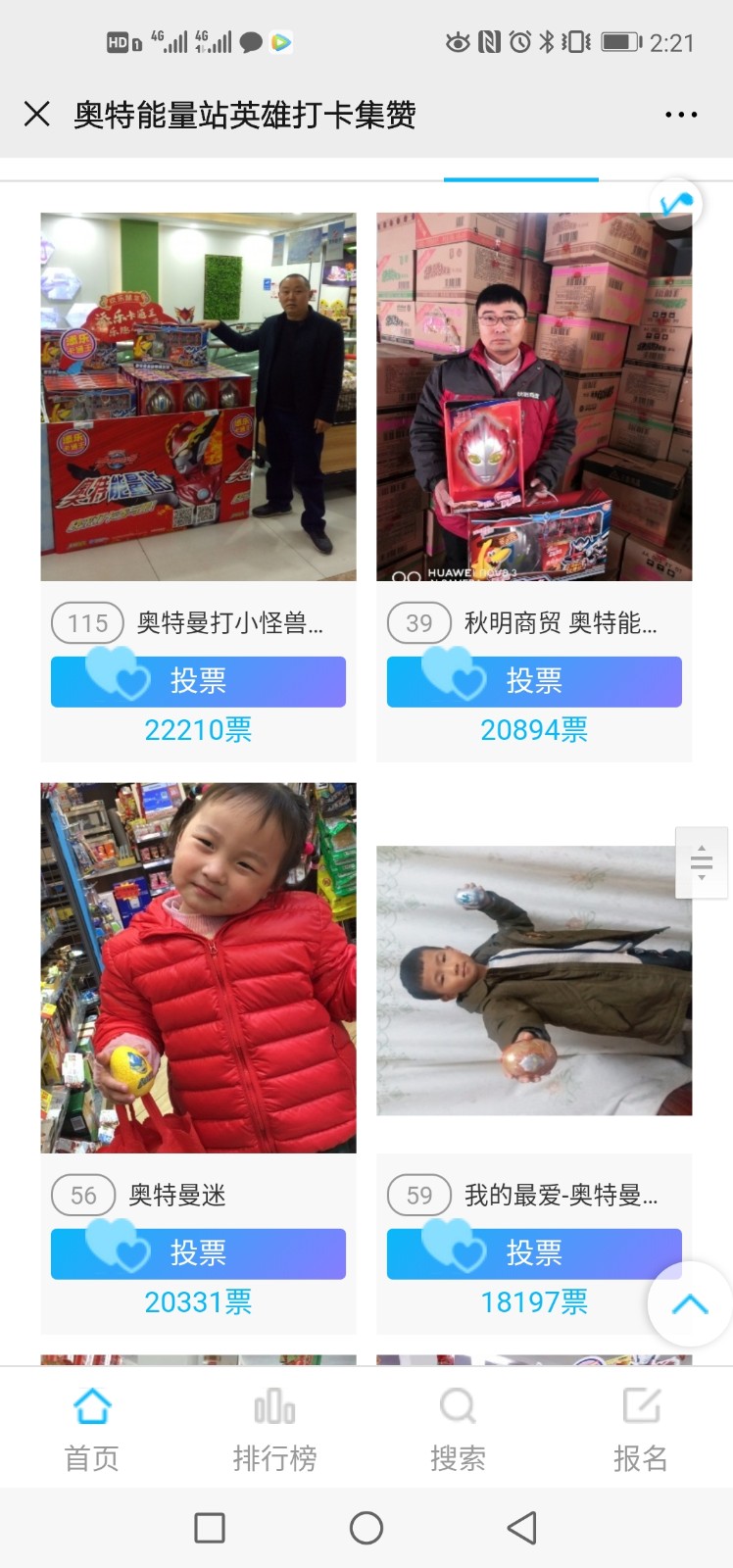The image size is (733, 1568).
Task: Vote for entry 56 奥特曼迷
Action: 198,1253
